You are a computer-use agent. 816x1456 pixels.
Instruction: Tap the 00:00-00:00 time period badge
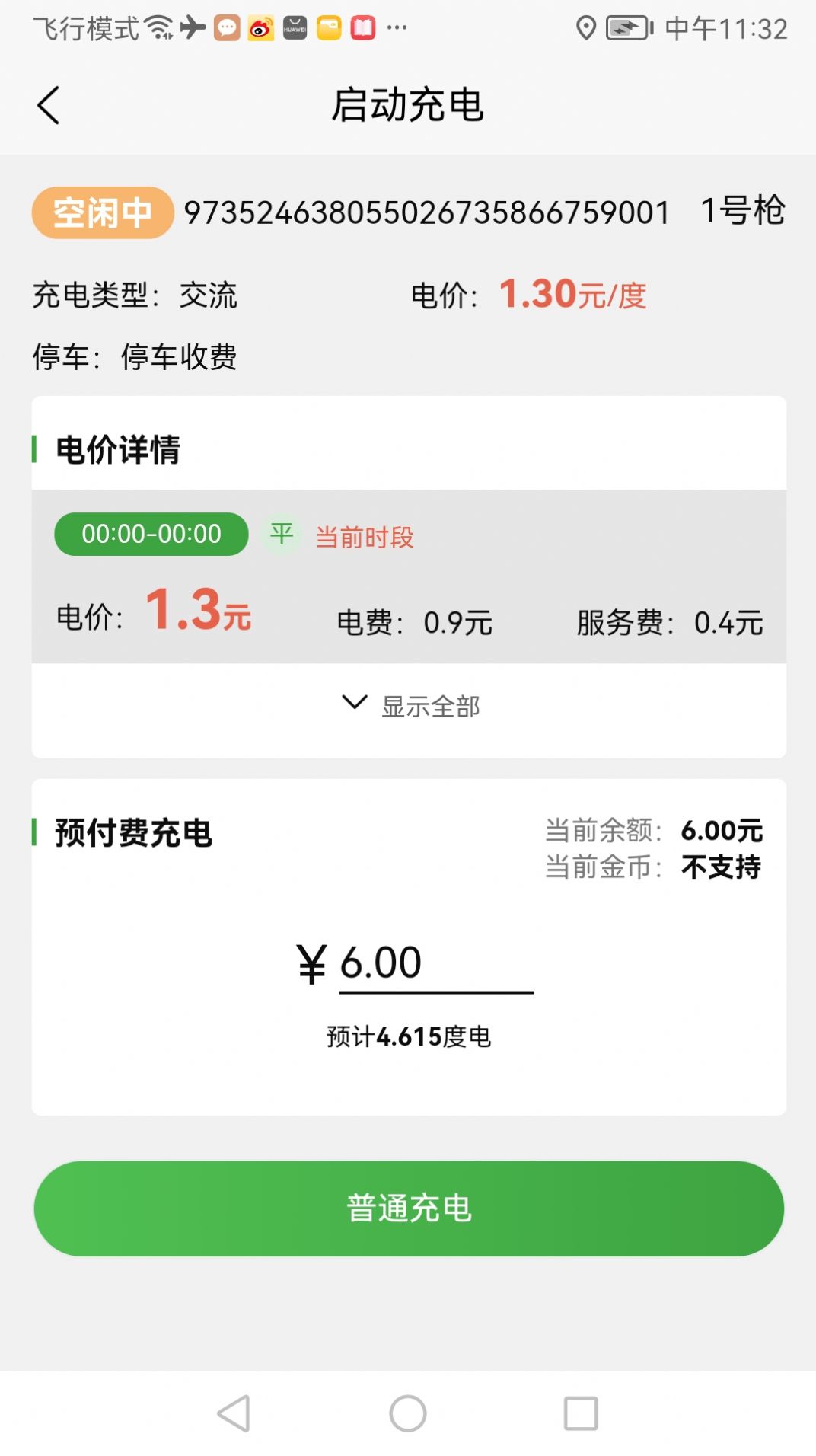tap(151, 534)
